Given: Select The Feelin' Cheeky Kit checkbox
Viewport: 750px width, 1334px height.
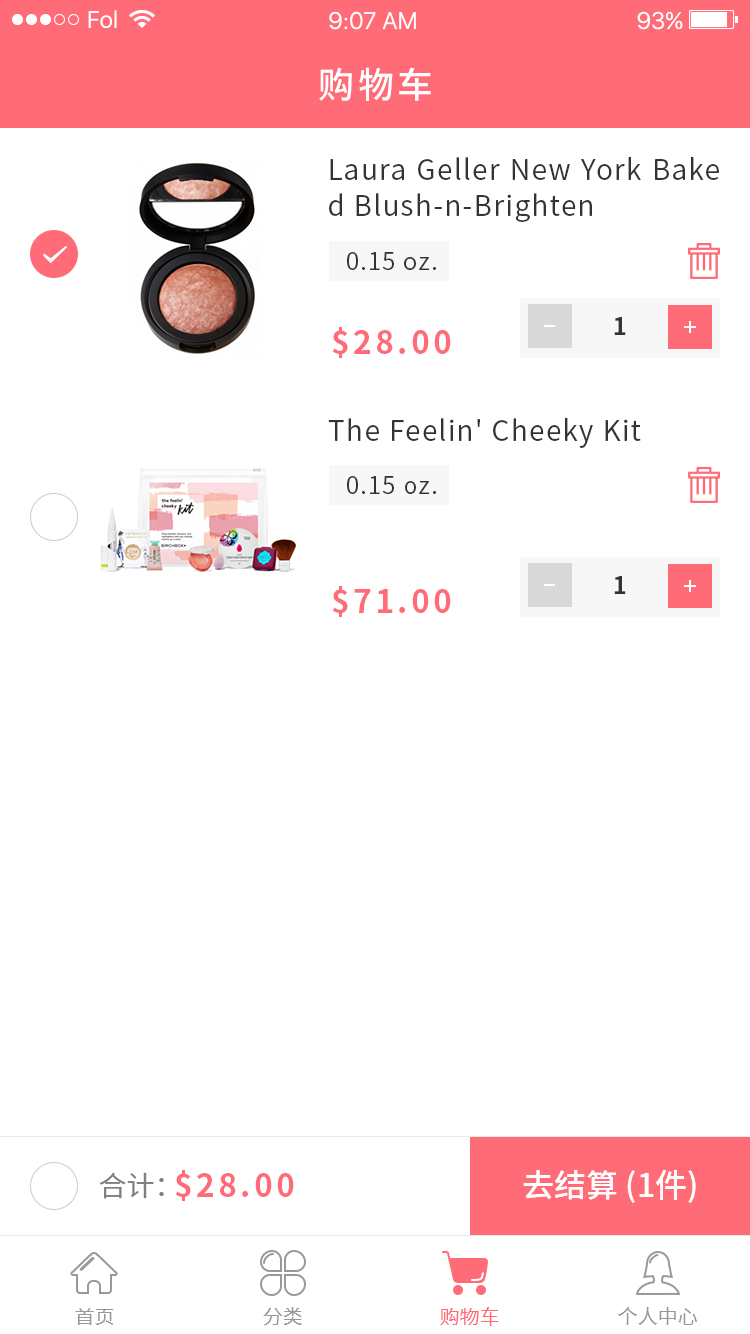Looking at the screenshot, I should 54,517.
